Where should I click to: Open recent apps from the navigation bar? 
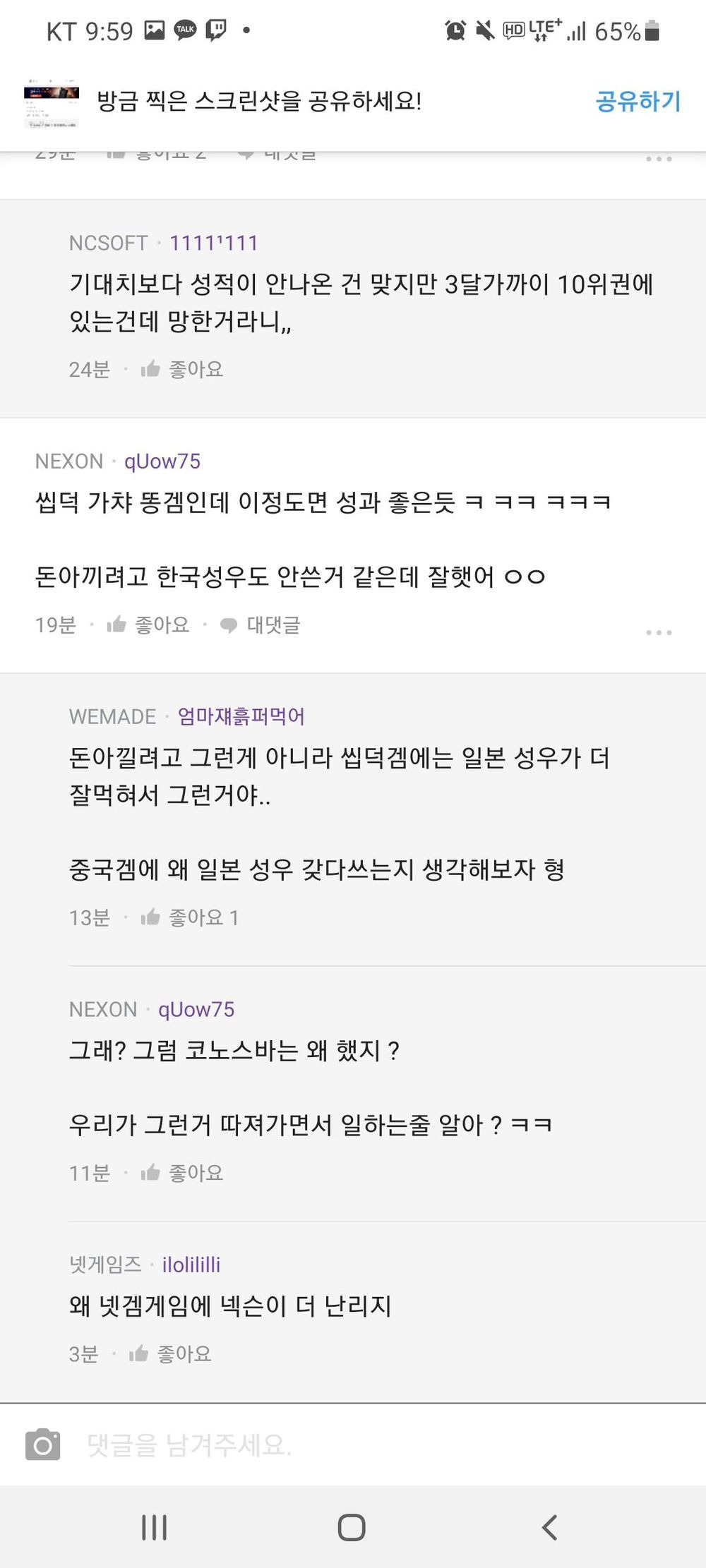pyautogui.click(x=154, y=1527)
